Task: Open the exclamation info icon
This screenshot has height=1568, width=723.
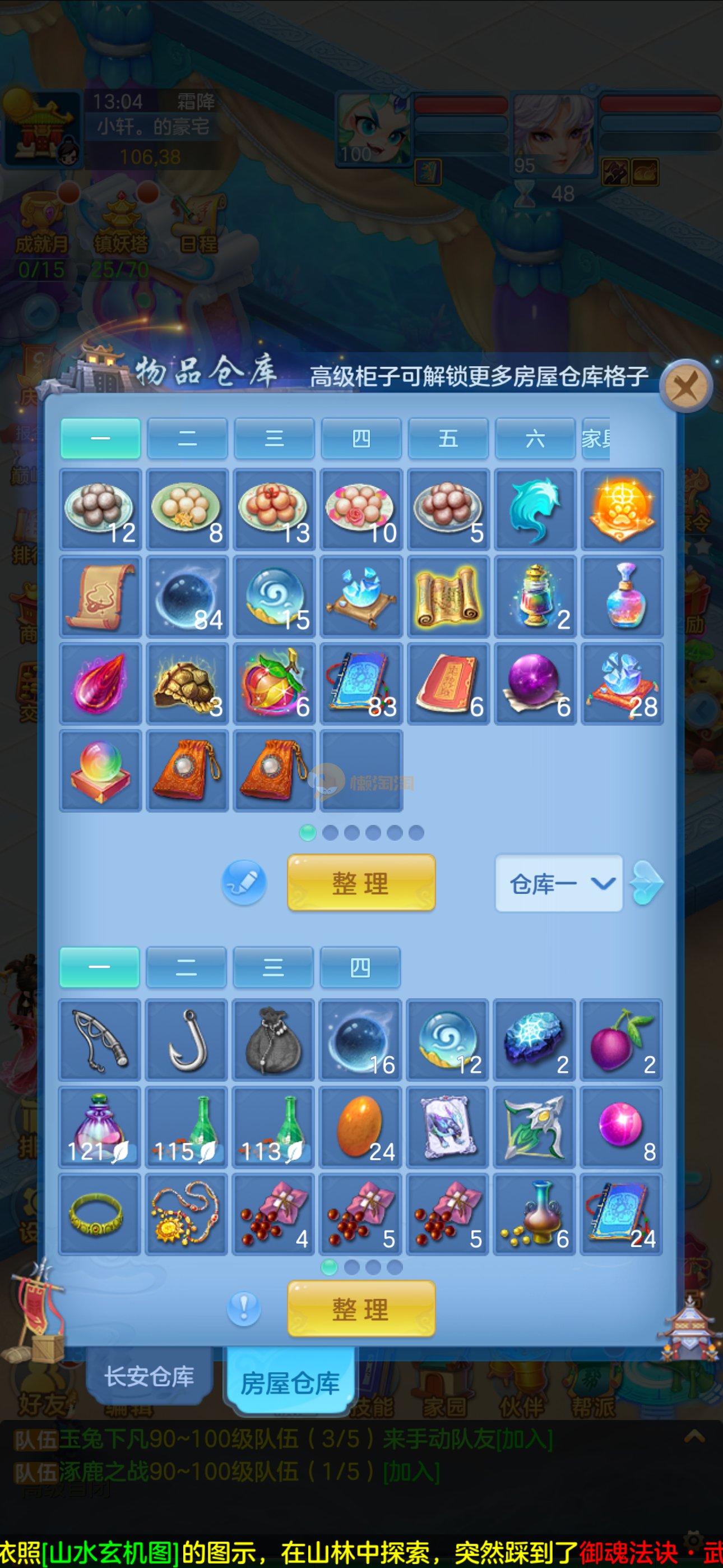Action: click(x=243, y=1308)
